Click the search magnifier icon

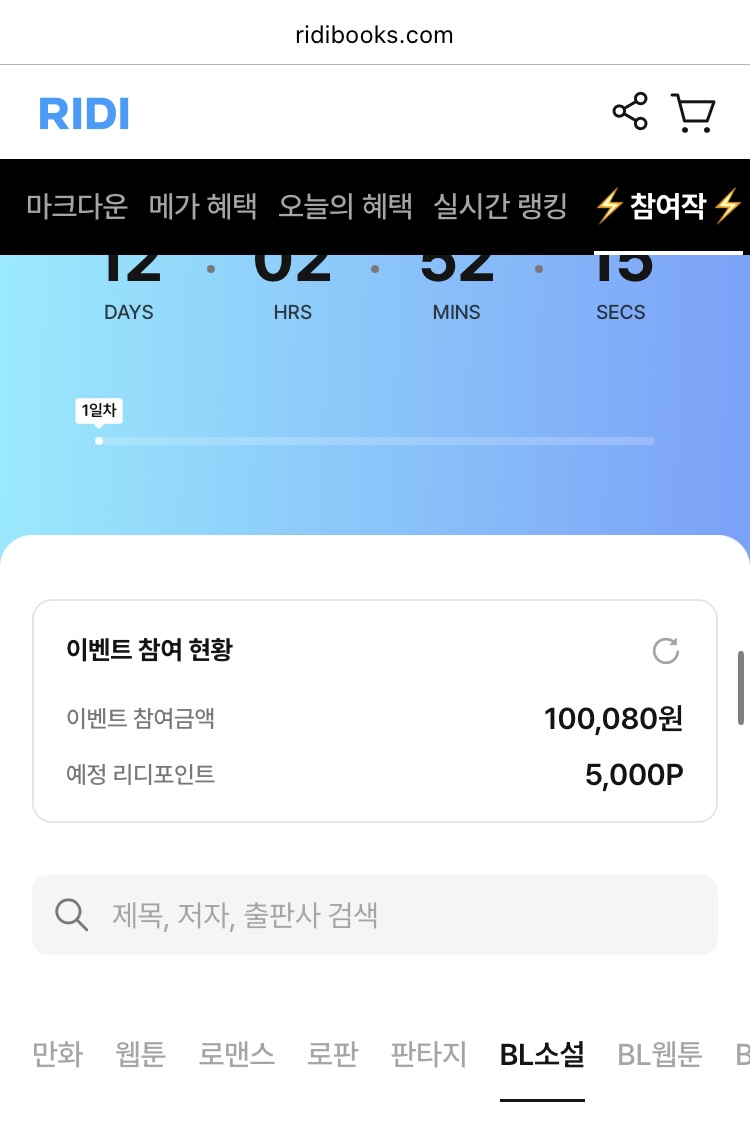(x=70, y=915)
